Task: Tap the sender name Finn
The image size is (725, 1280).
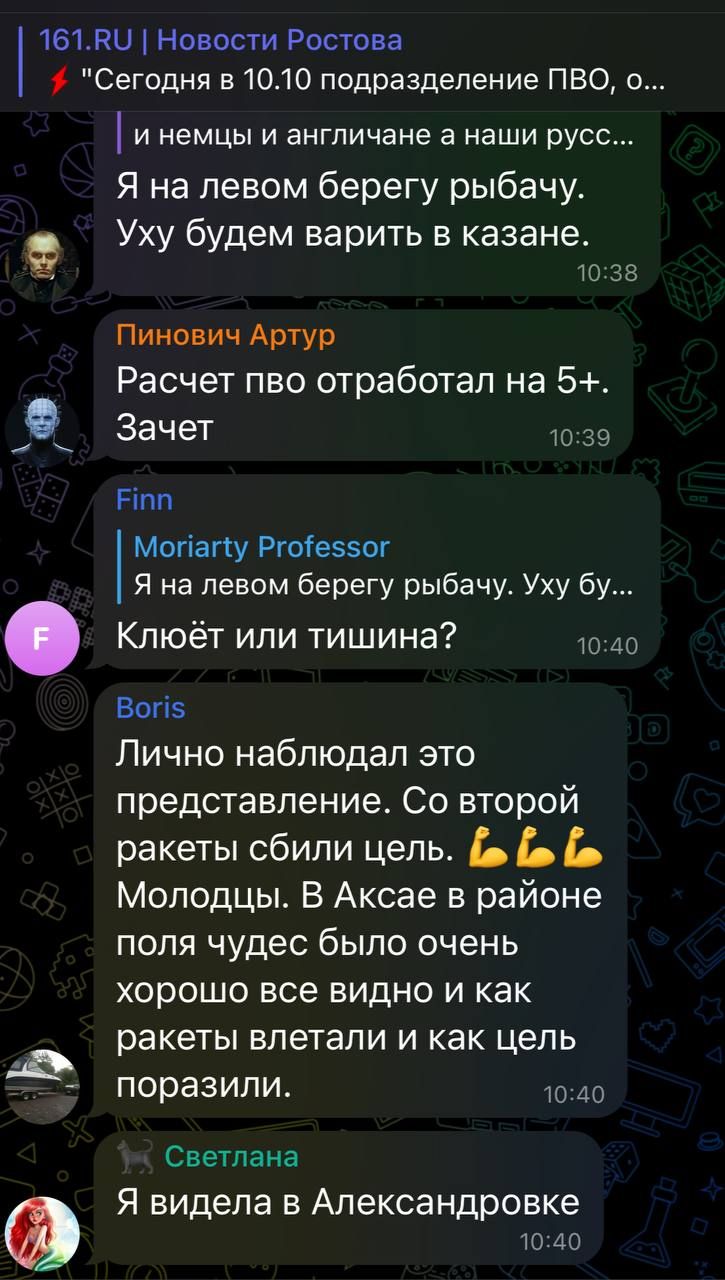Action: pyautogui.click(x=145, y=499)
